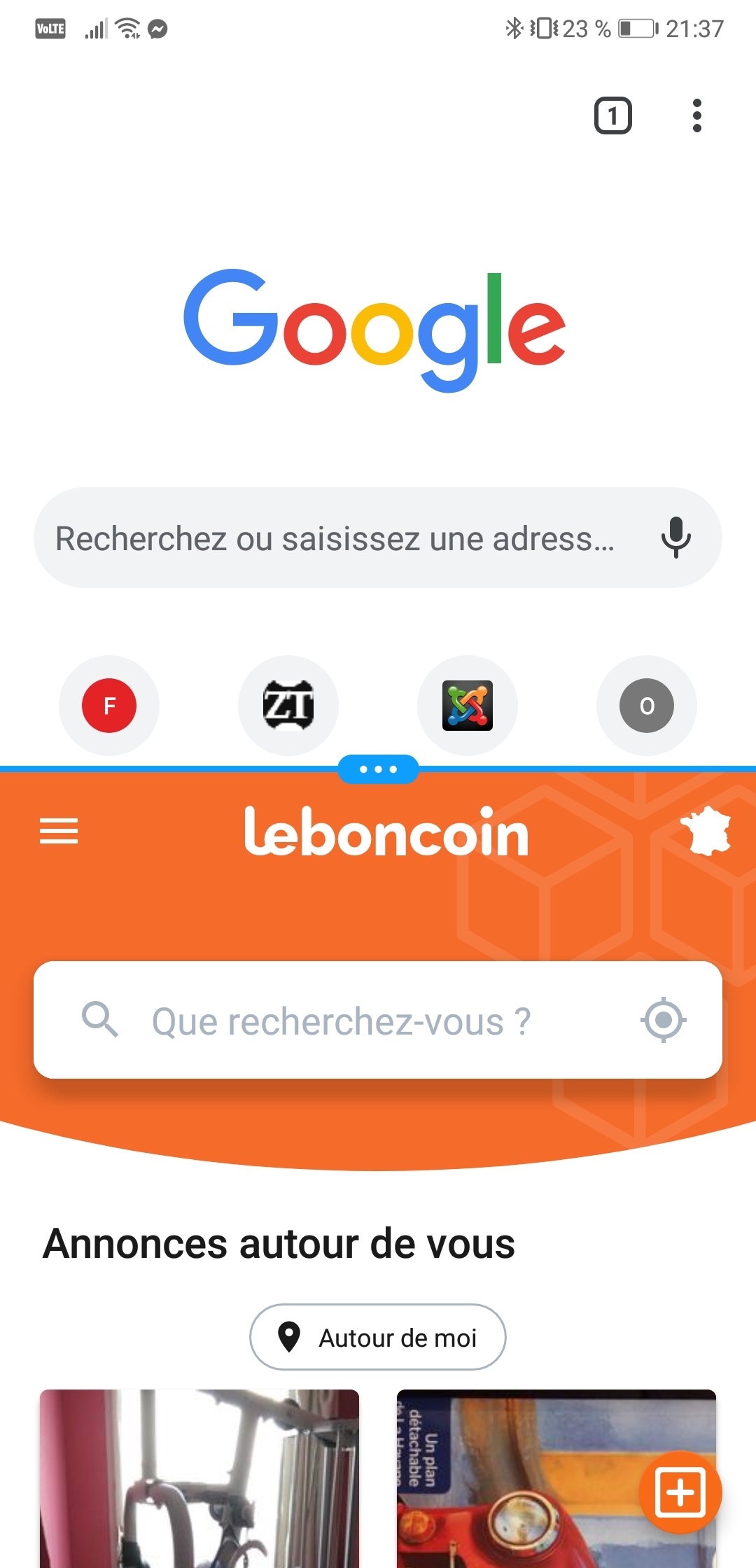Tap the France map icon
Viewport: 756px width, 1568px height.
(x=706, y=831)
